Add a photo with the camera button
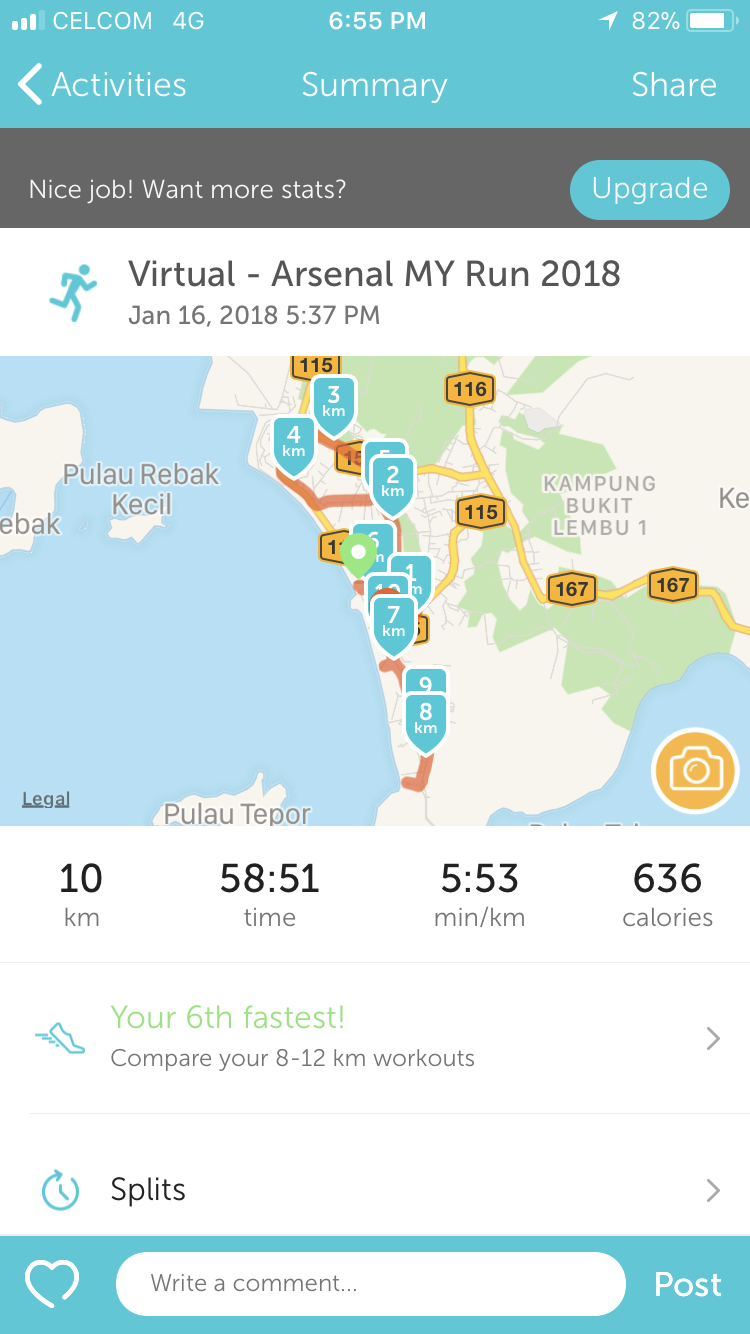Screen dimensions: 750x1334 point(695,771)
